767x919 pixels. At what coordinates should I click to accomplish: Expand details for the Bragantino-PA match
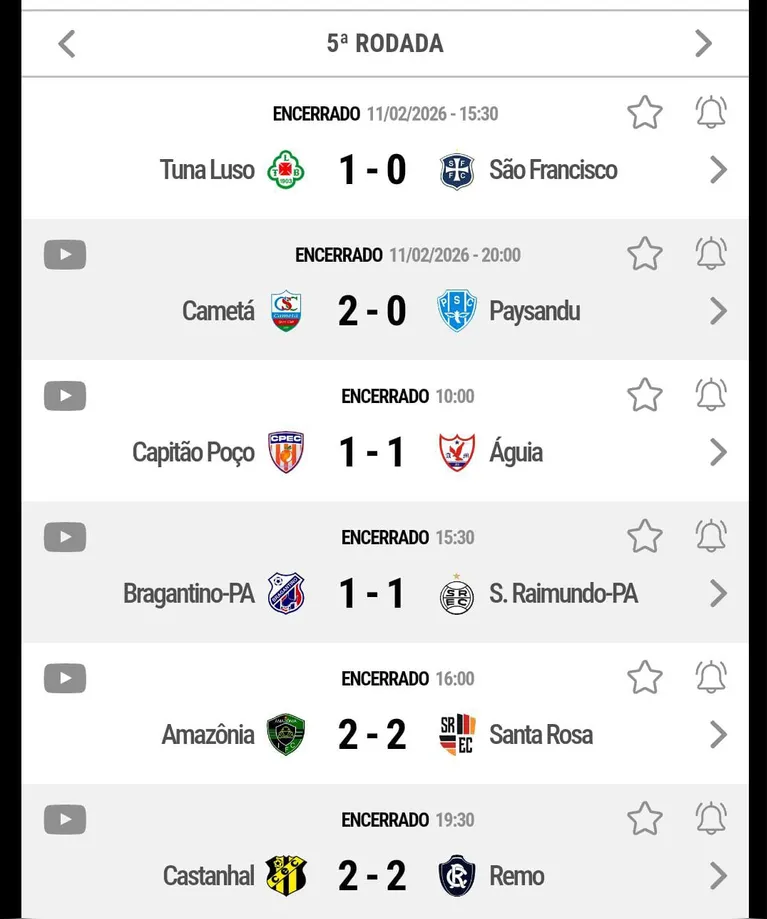click(x=717, y=593)
